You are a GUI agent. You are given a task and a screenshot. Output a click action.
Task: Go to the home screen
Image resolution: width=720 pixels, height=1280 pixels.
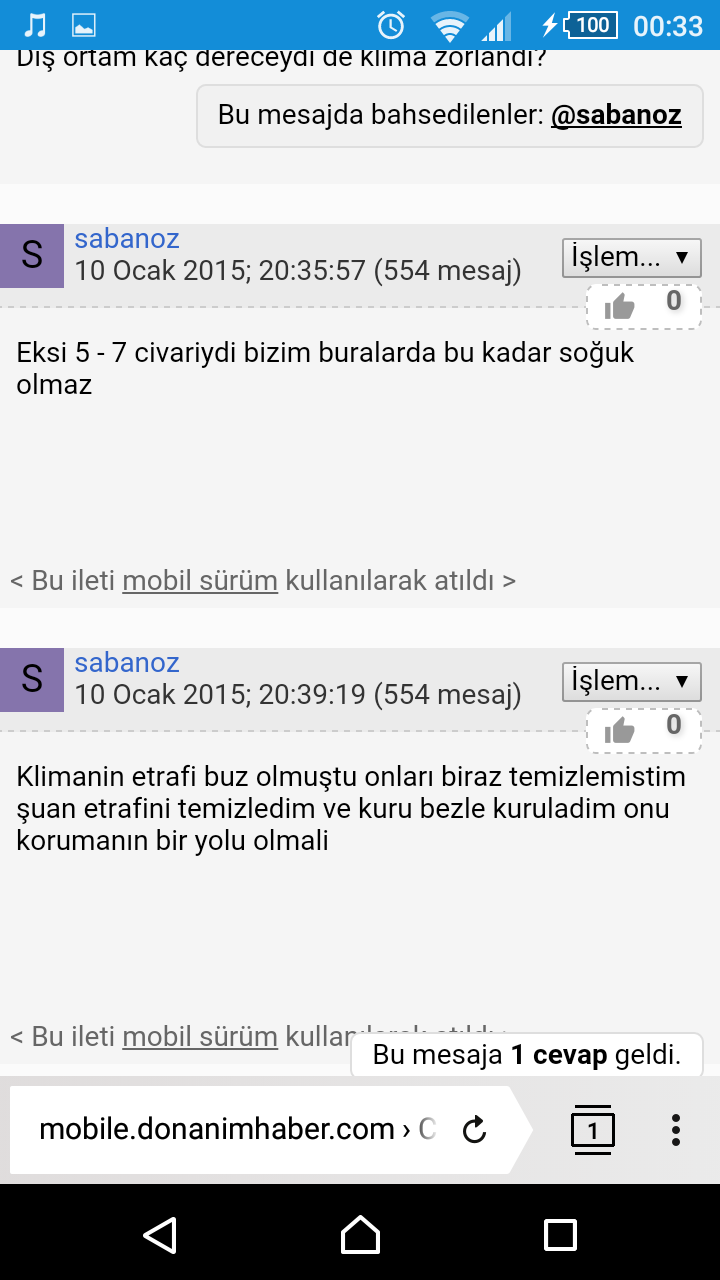point(360,1234)
